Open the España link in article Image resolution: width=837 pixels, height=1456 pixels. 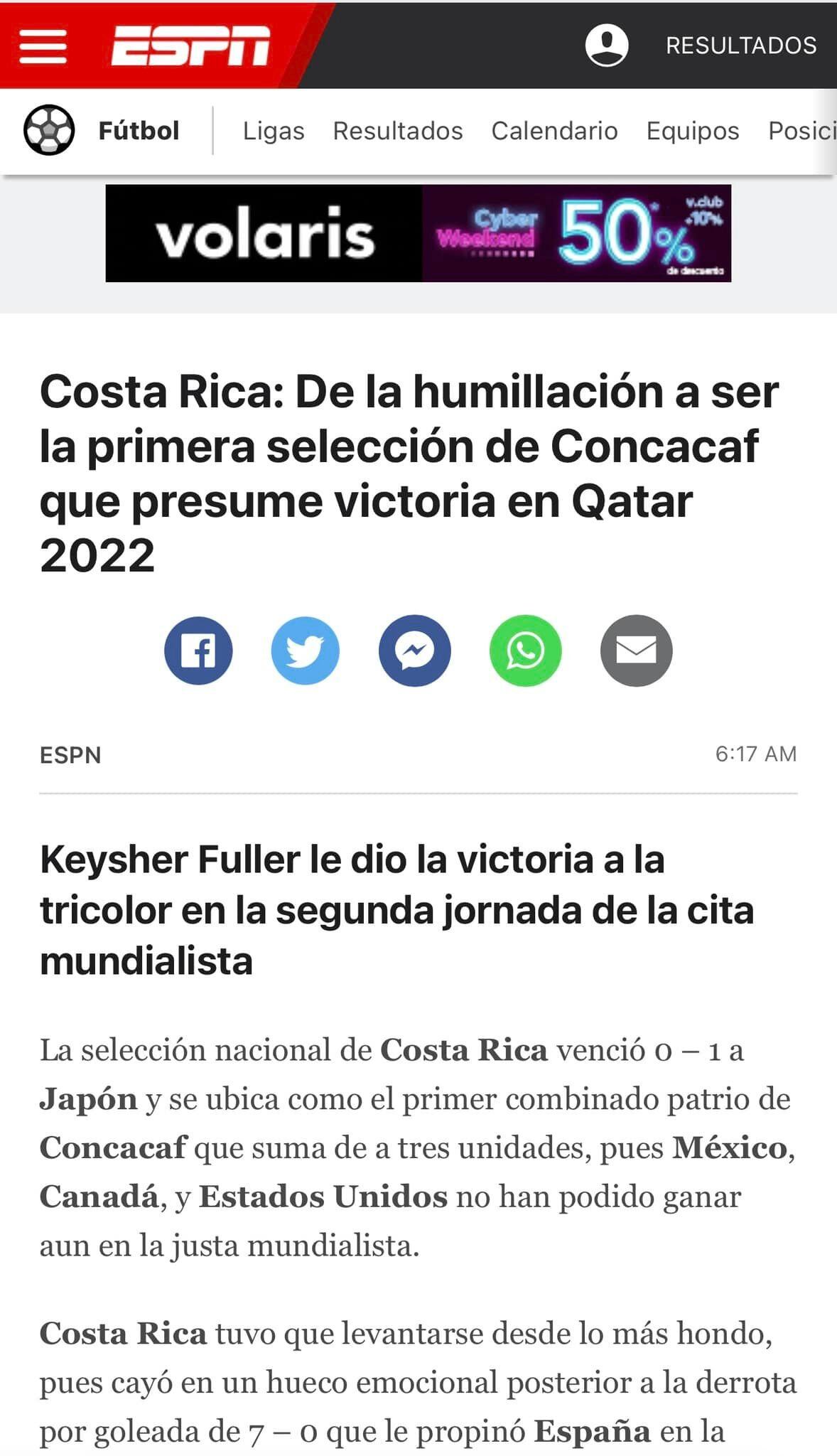(592, 1431)
